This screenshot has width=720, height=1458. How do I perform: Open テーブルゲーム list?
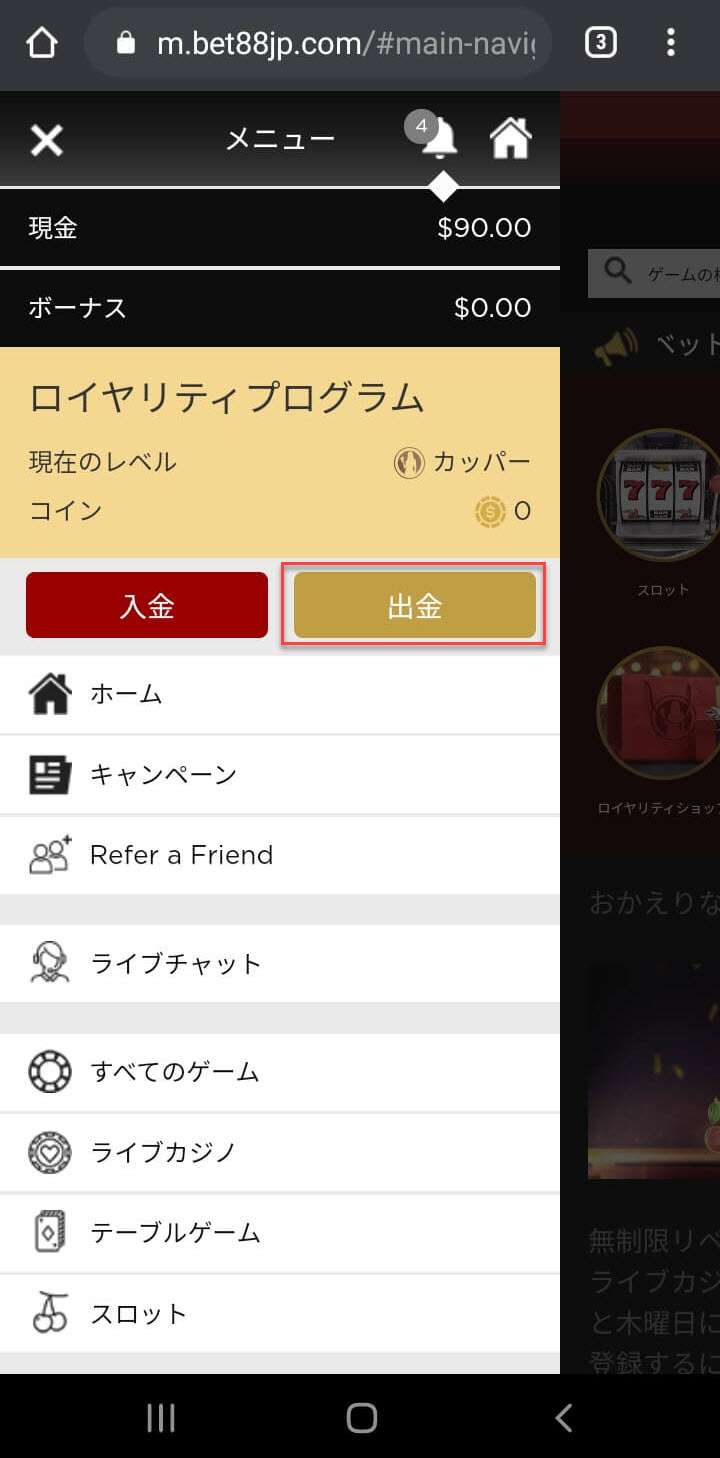pyautogui.click(x=280, y=1233)
